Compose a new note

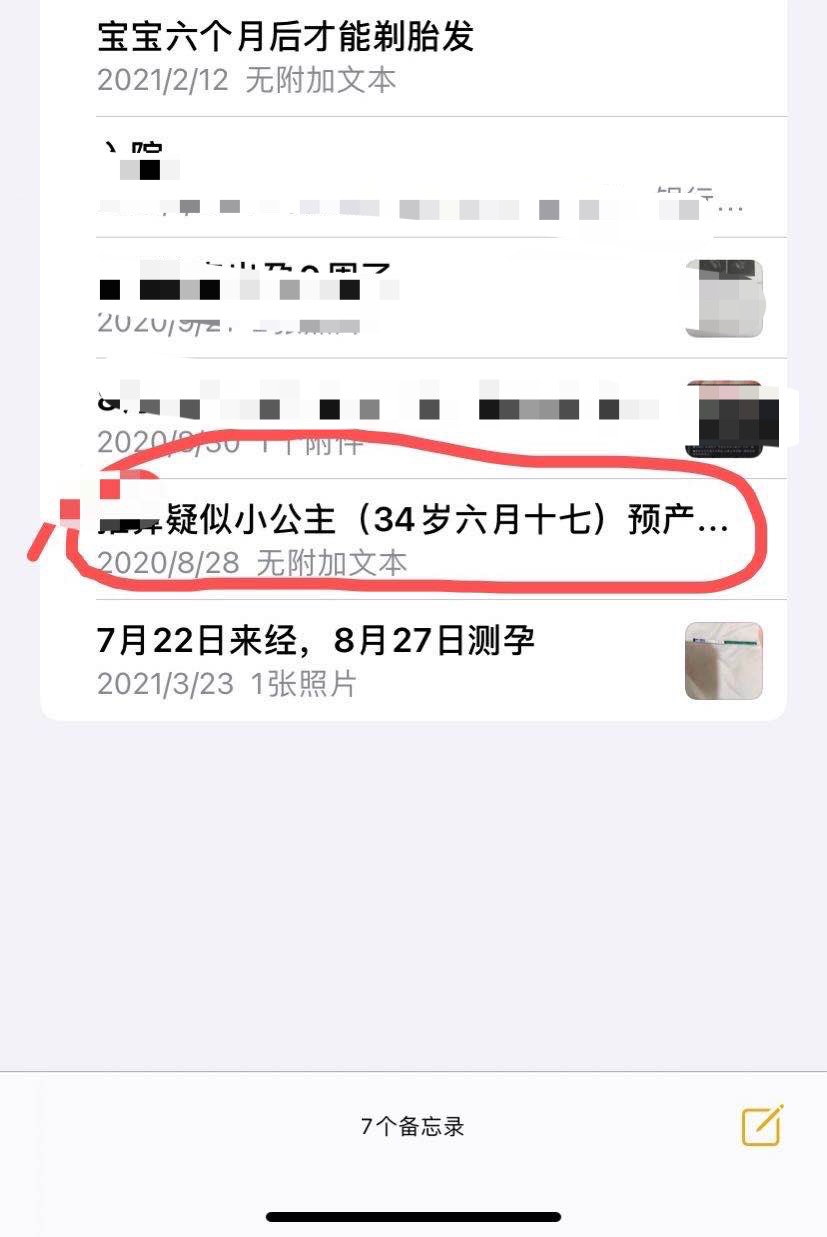point(762,1126)
